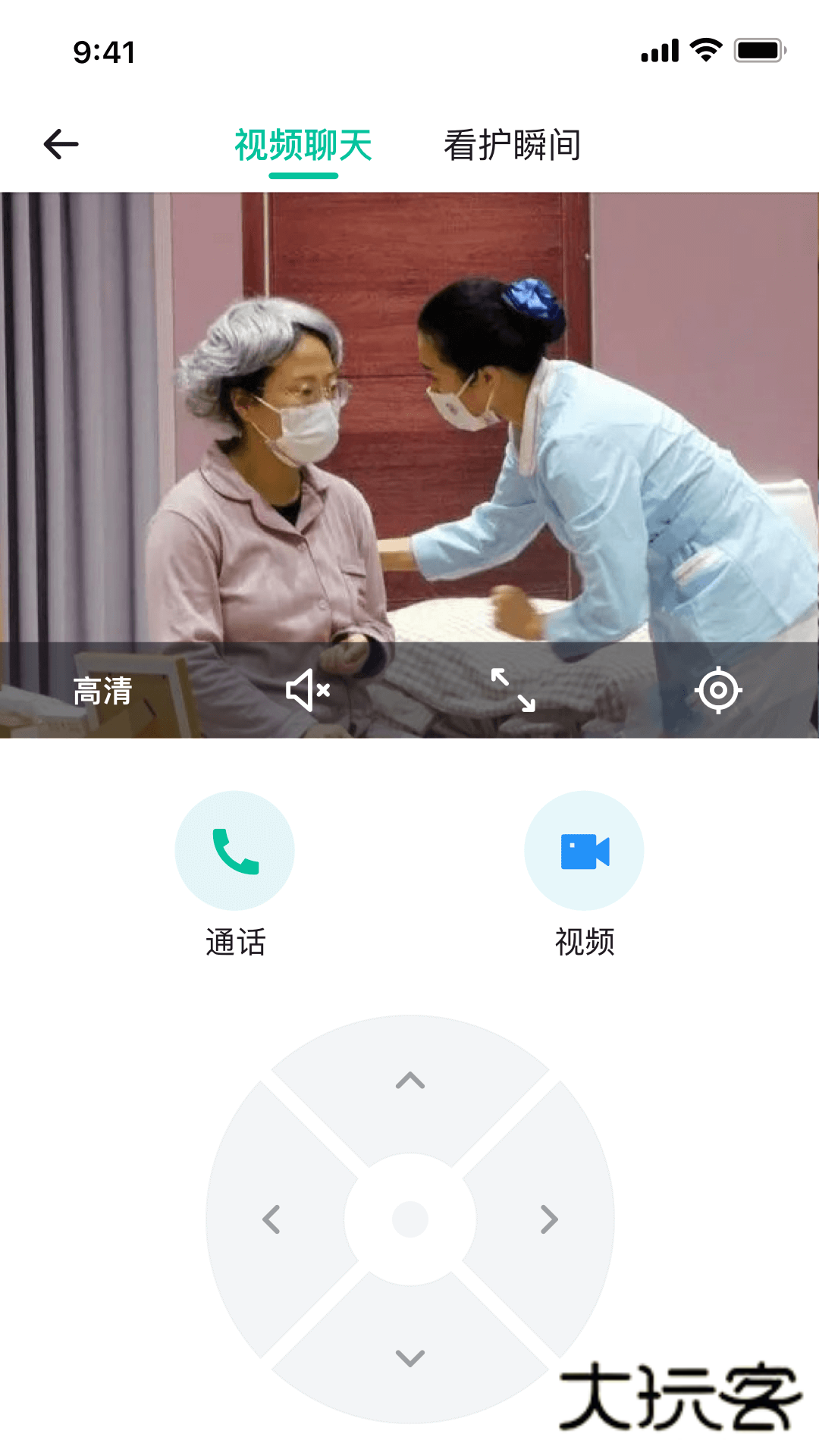819x1456 pixels.
Task: Start a voice call with the phone icon
Action: click(234, 849)
